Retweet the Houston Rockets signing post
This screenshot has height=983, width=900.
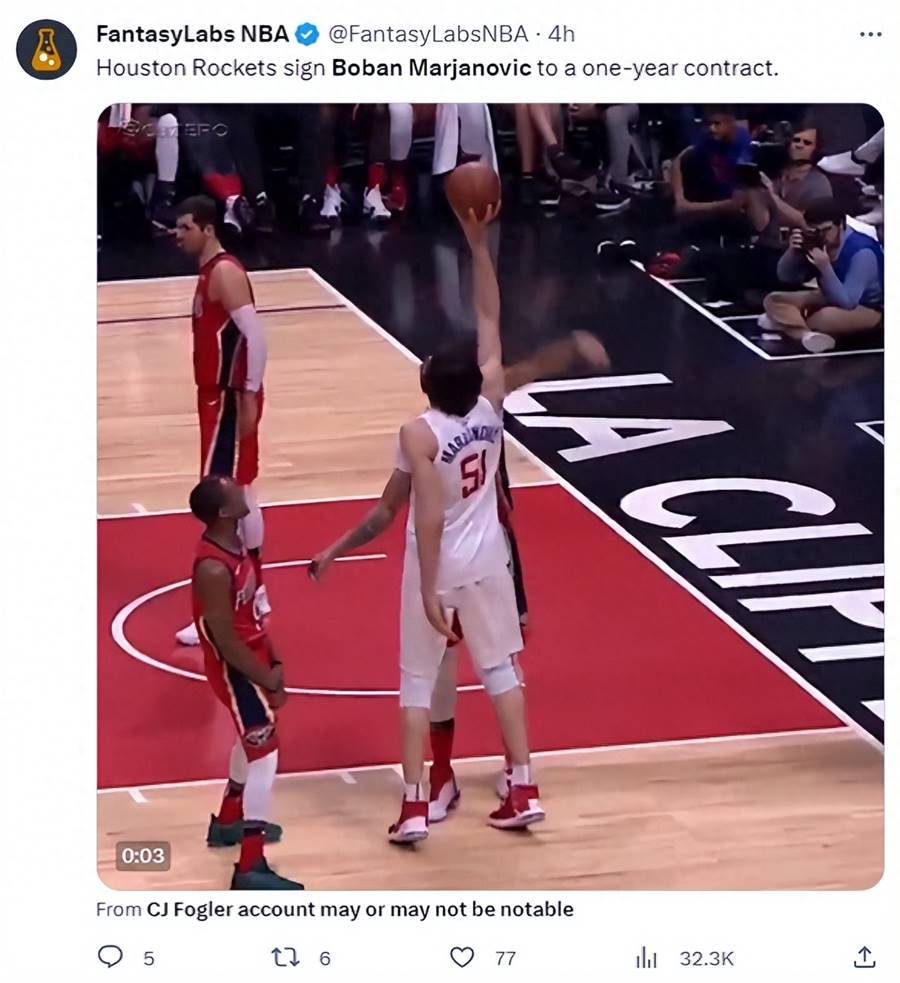click(x=286, y=957)
